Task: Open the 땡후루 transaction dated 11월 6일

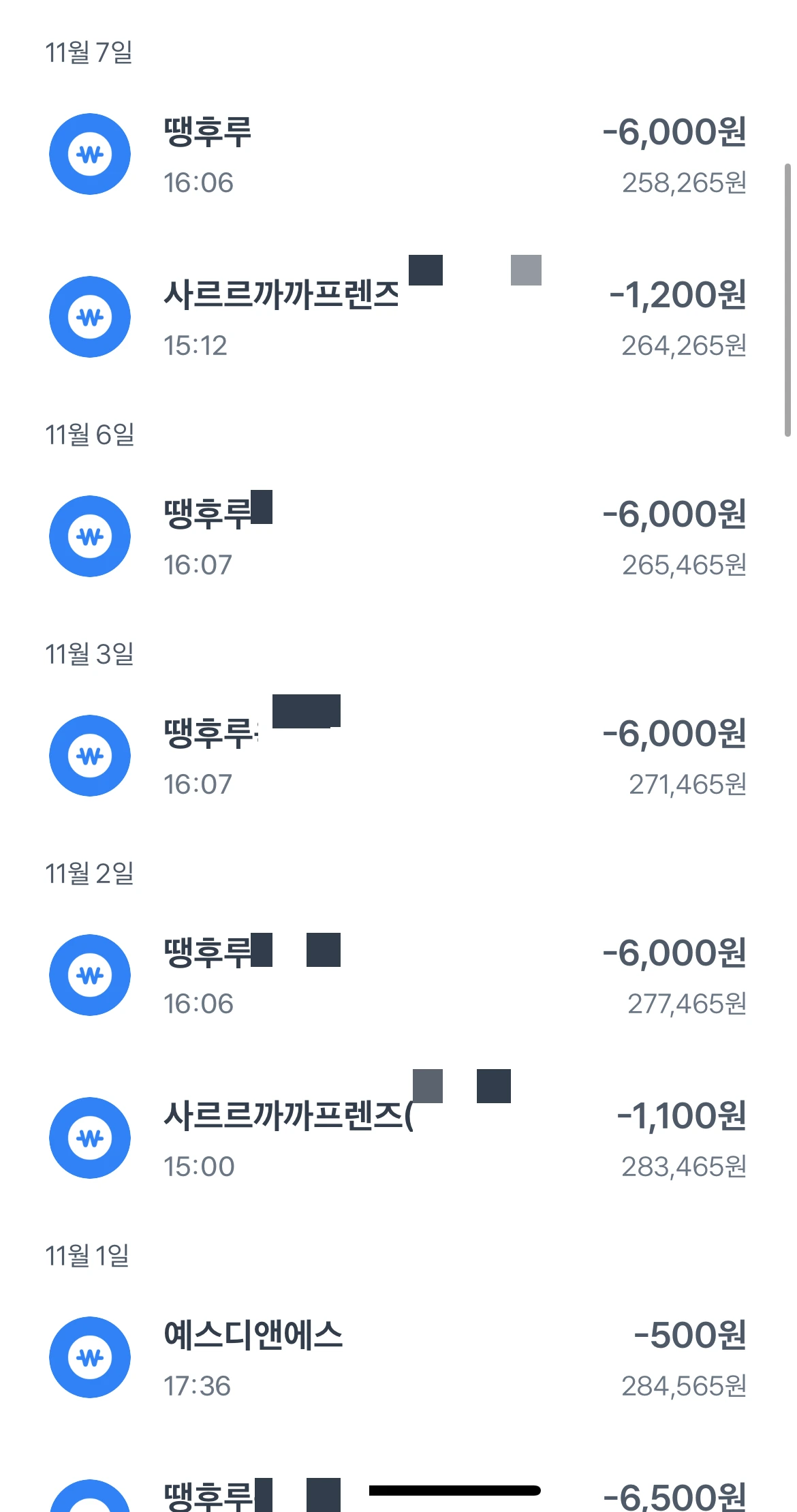Action: 398,537
